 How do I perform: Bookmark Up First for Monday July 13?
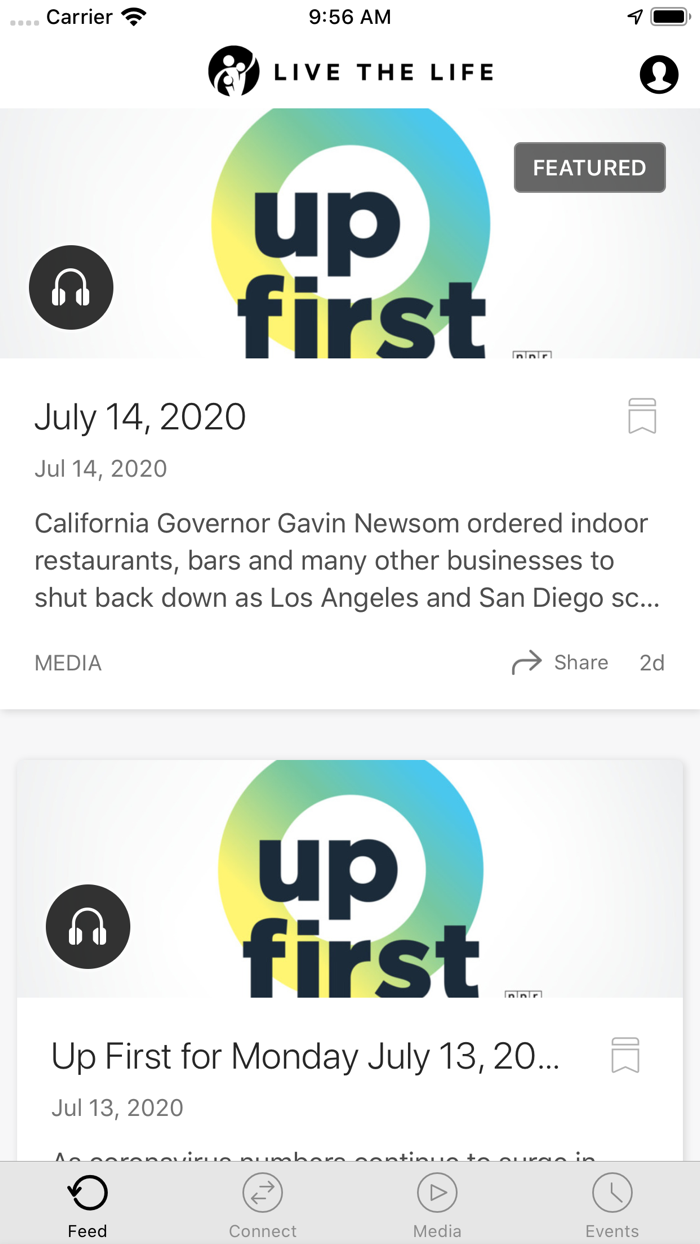tap(625, 1056)
